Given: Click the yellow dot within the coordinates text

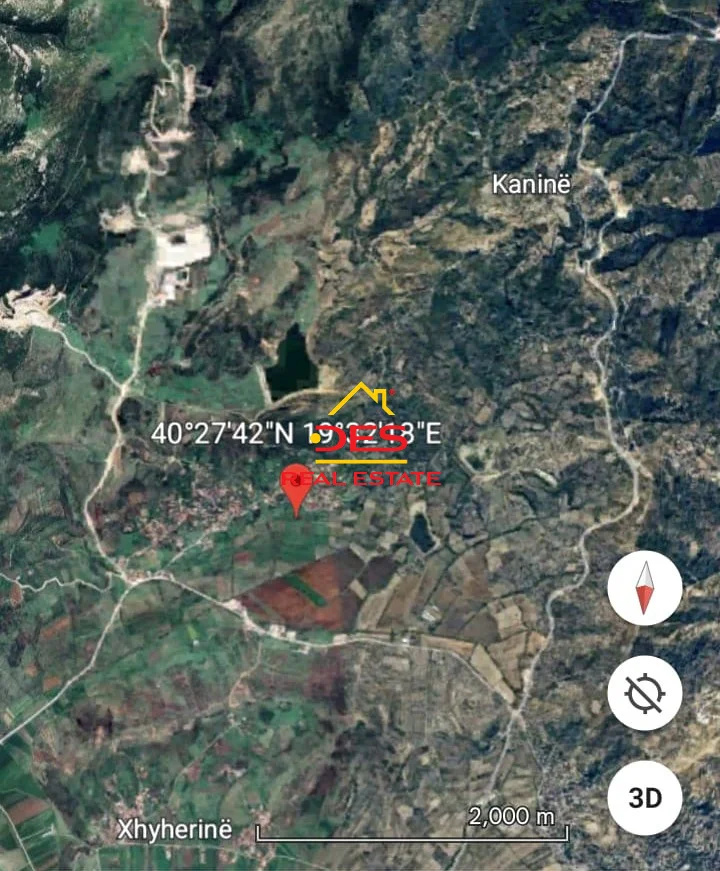Looking at the screenshot, I should (x=316, y=439).
